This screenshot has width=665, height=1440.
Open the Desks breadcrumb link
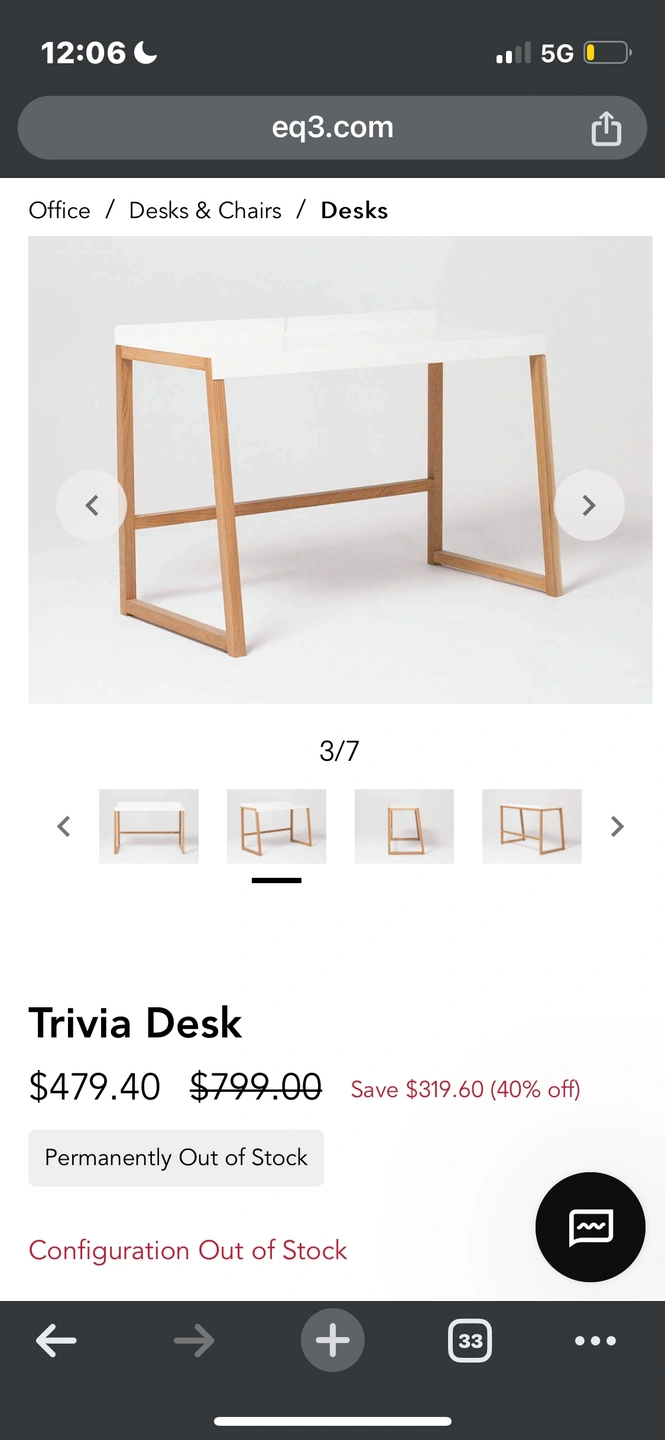(x=354, y=210)
